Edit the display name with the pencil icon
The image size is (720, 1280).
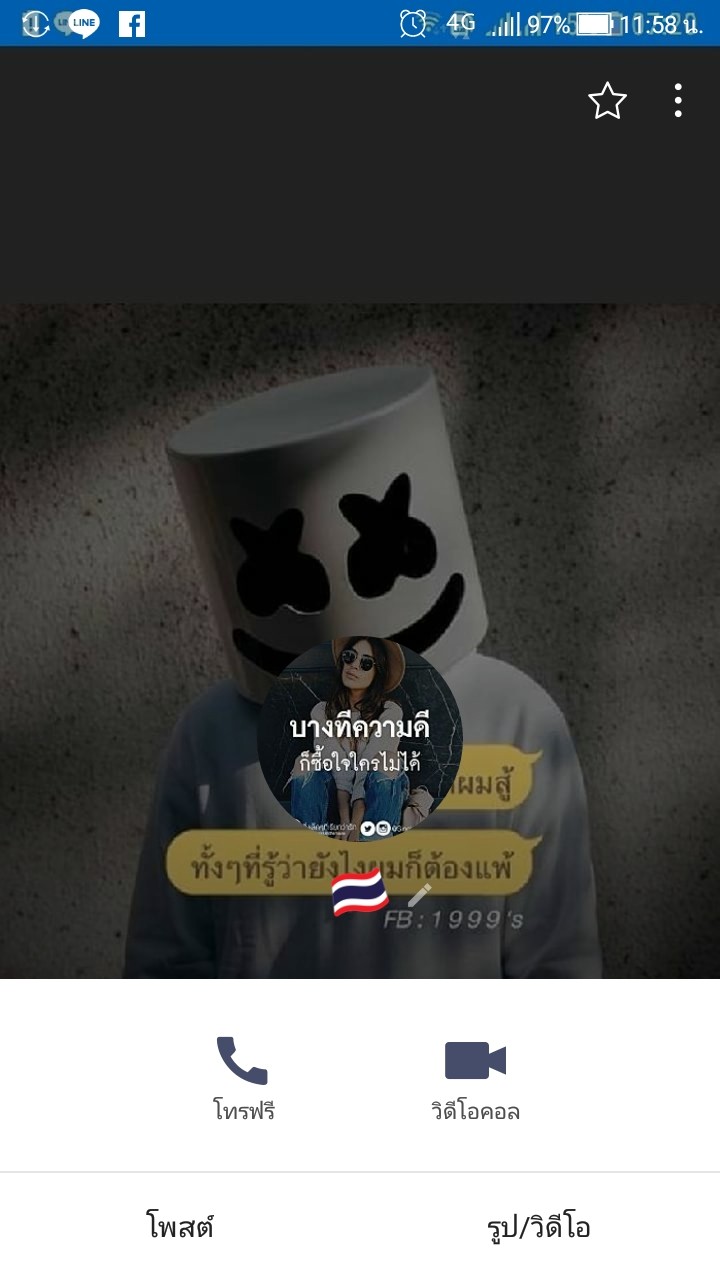(420, 894)
